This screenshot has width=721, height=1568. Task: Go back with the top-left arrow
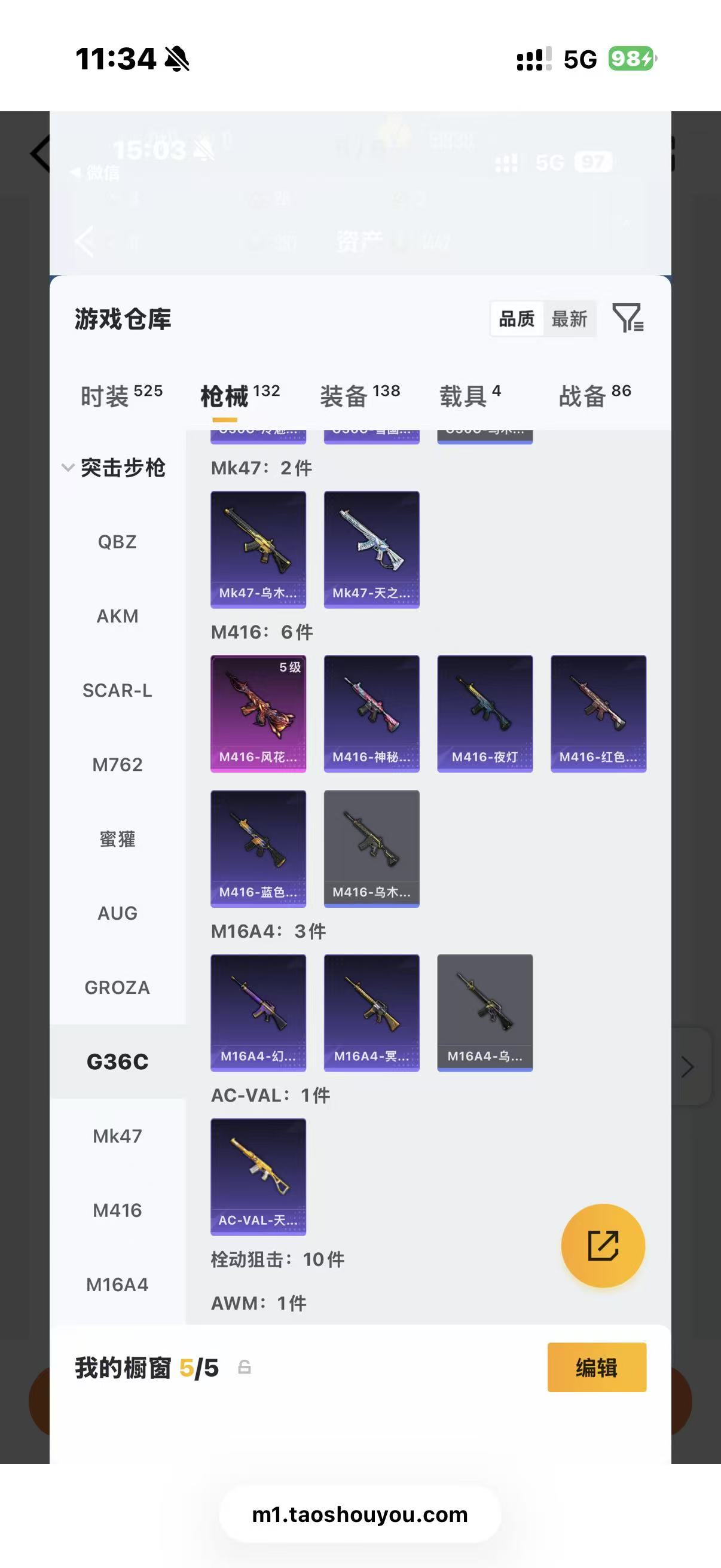pos(40,153)
